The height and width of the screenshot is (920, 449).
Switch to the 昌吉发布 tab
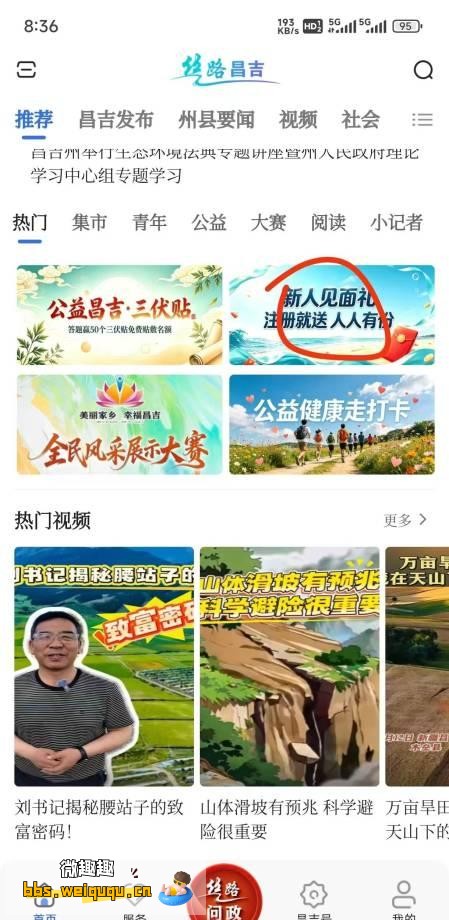[x=116, y=120]
